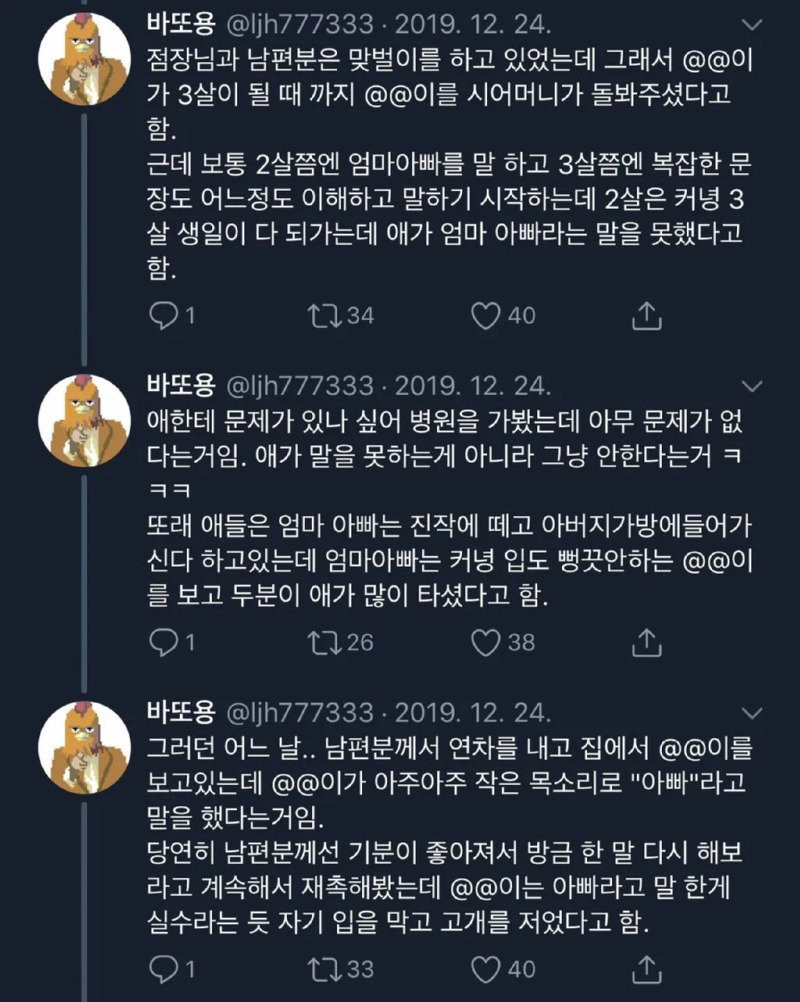
Task: Share the first tweet about 점장님과 남편분
Action: pos(647,316)
